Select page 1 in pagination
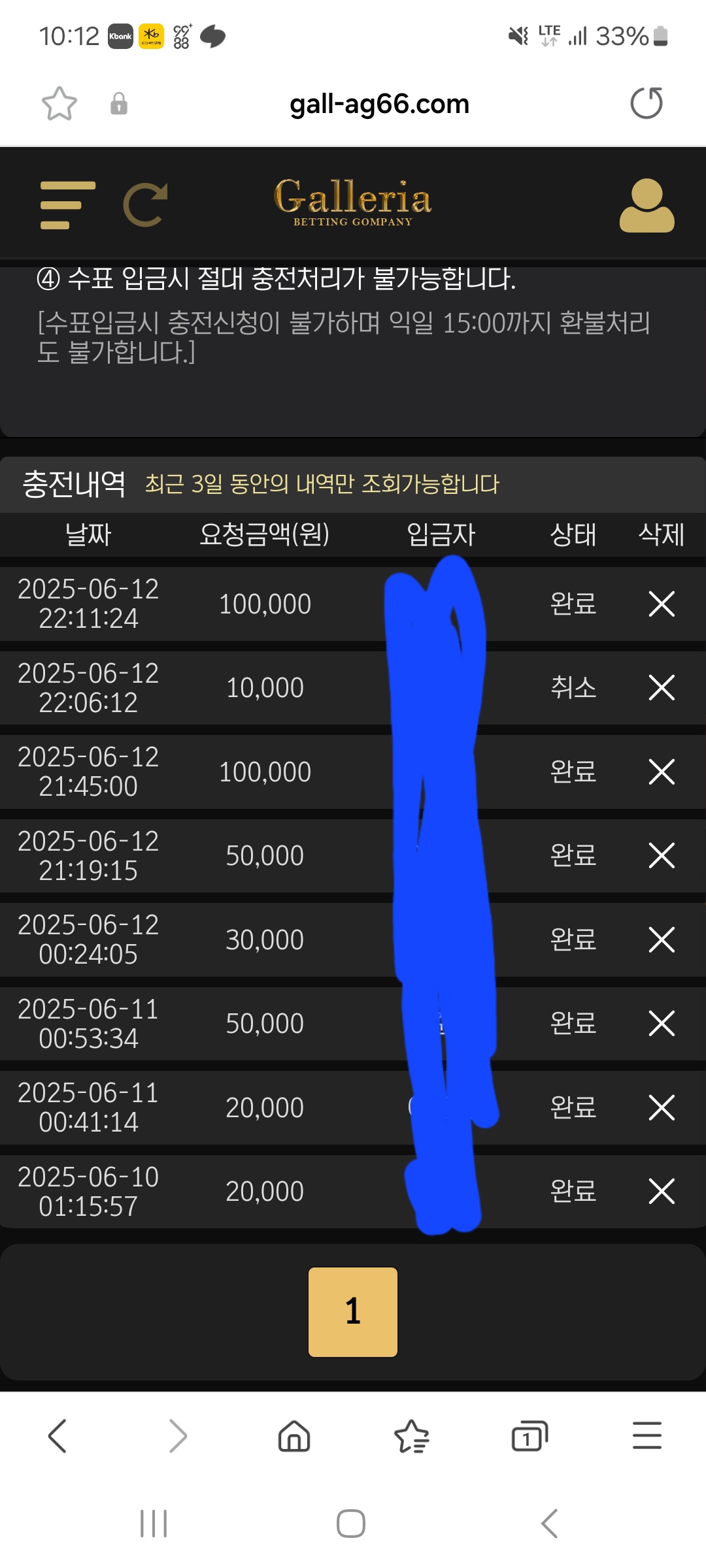This screenshot has width=706, height=1568. (x=353, y=1312)
